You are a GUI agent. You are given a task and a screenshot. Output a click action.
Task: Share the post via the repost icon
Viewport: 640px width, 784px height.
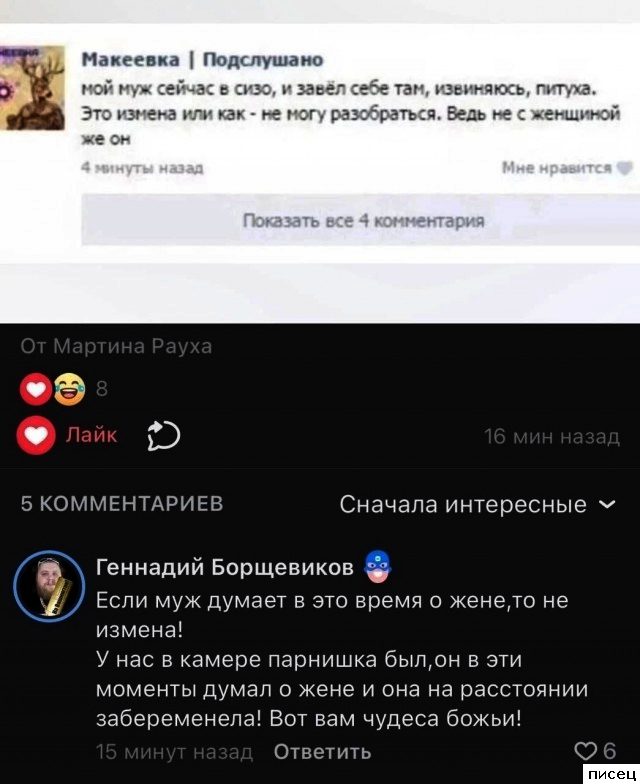coord(162,436)
